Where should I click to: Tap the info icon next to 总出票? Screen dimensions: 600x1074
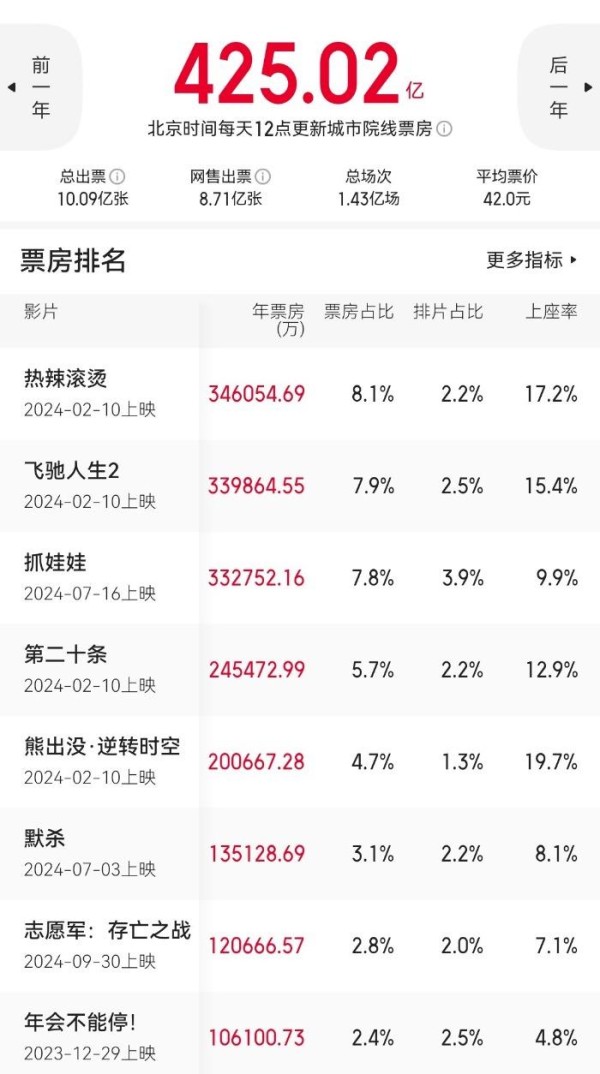pyautogui.click(x=117, y=177)
